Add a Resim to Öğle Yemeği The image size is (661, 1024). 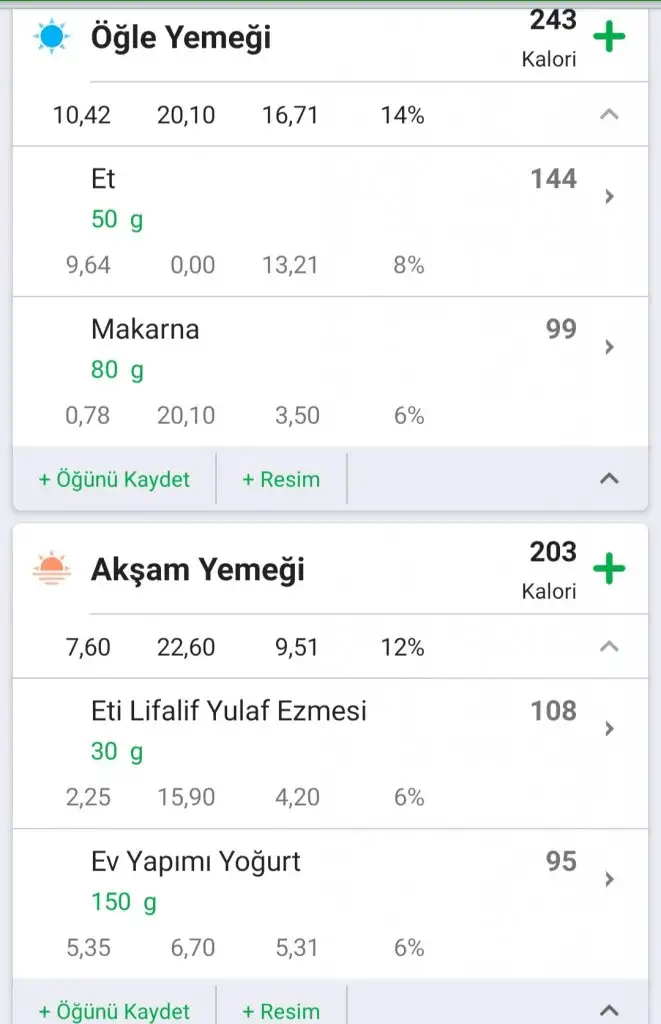tap(281, 479)
